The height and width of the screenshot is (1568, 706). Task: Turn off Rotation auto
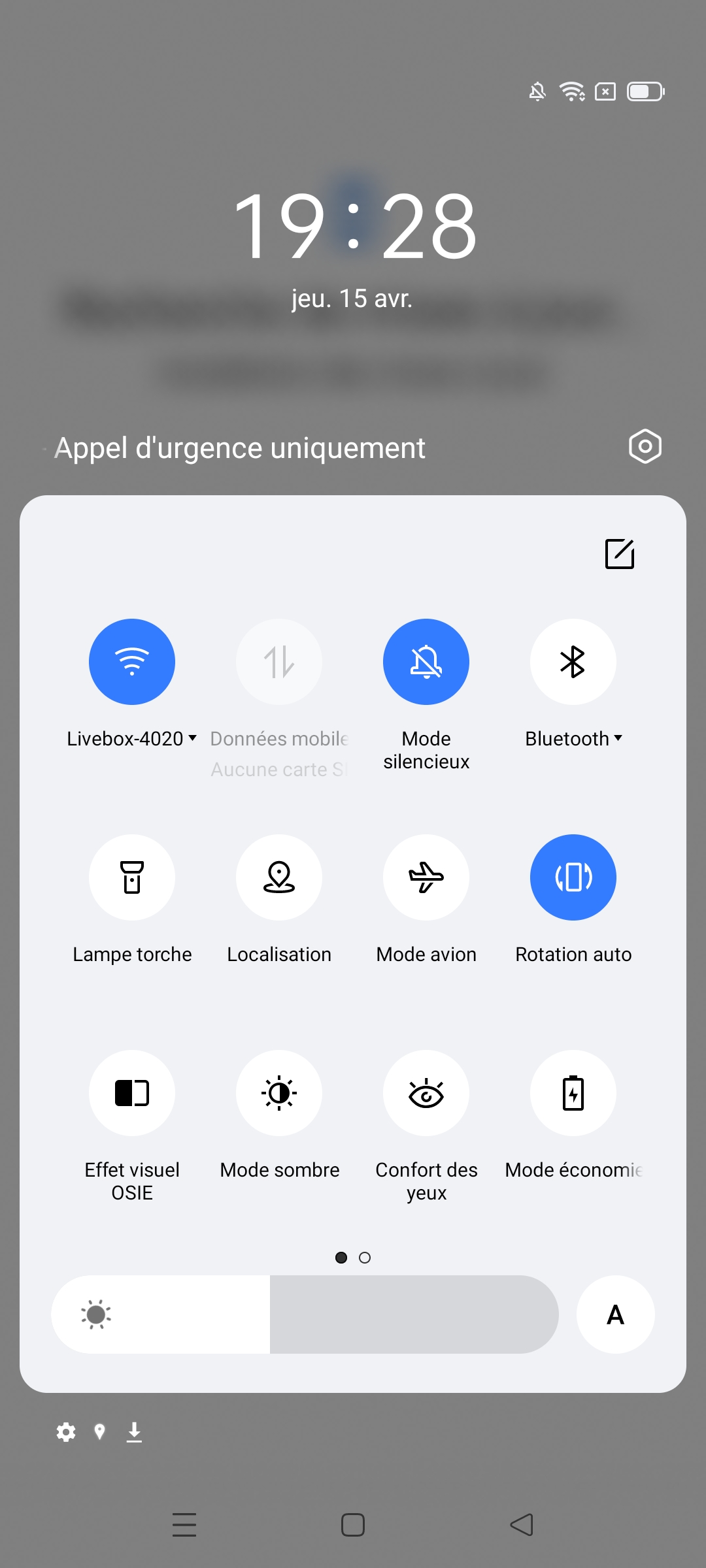tap(573, 878)
